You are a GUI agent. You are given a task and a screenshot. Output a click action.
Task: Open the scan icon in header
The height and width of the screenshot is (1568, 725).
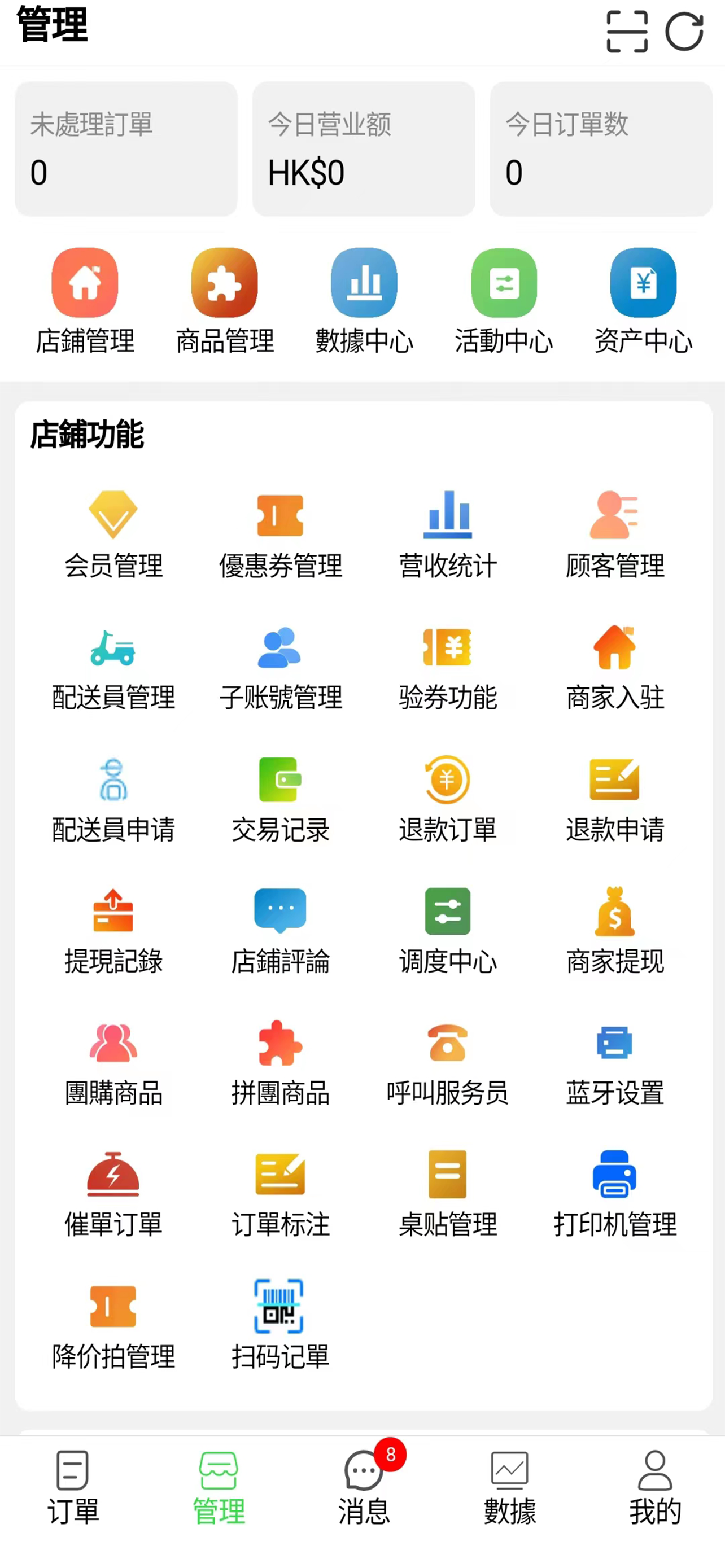point(627,32)
